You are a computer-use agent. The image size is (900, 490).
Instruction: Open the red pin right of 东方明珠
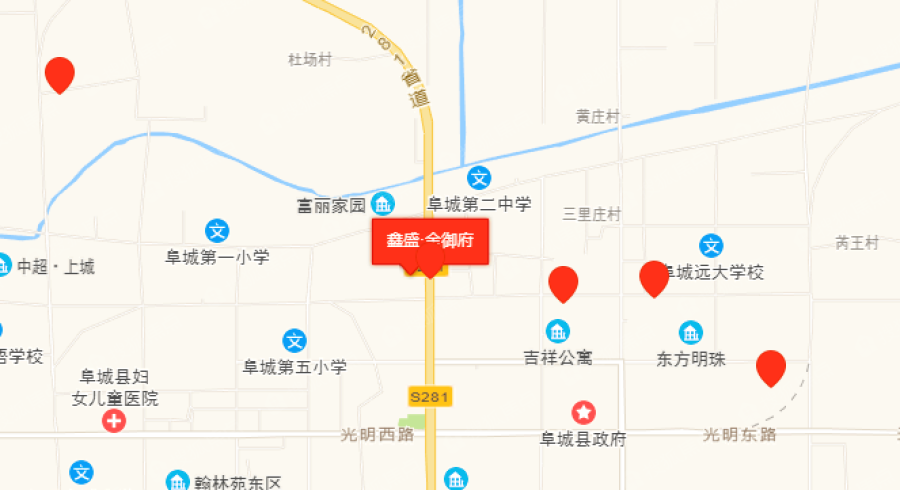[x=770, y=367]
